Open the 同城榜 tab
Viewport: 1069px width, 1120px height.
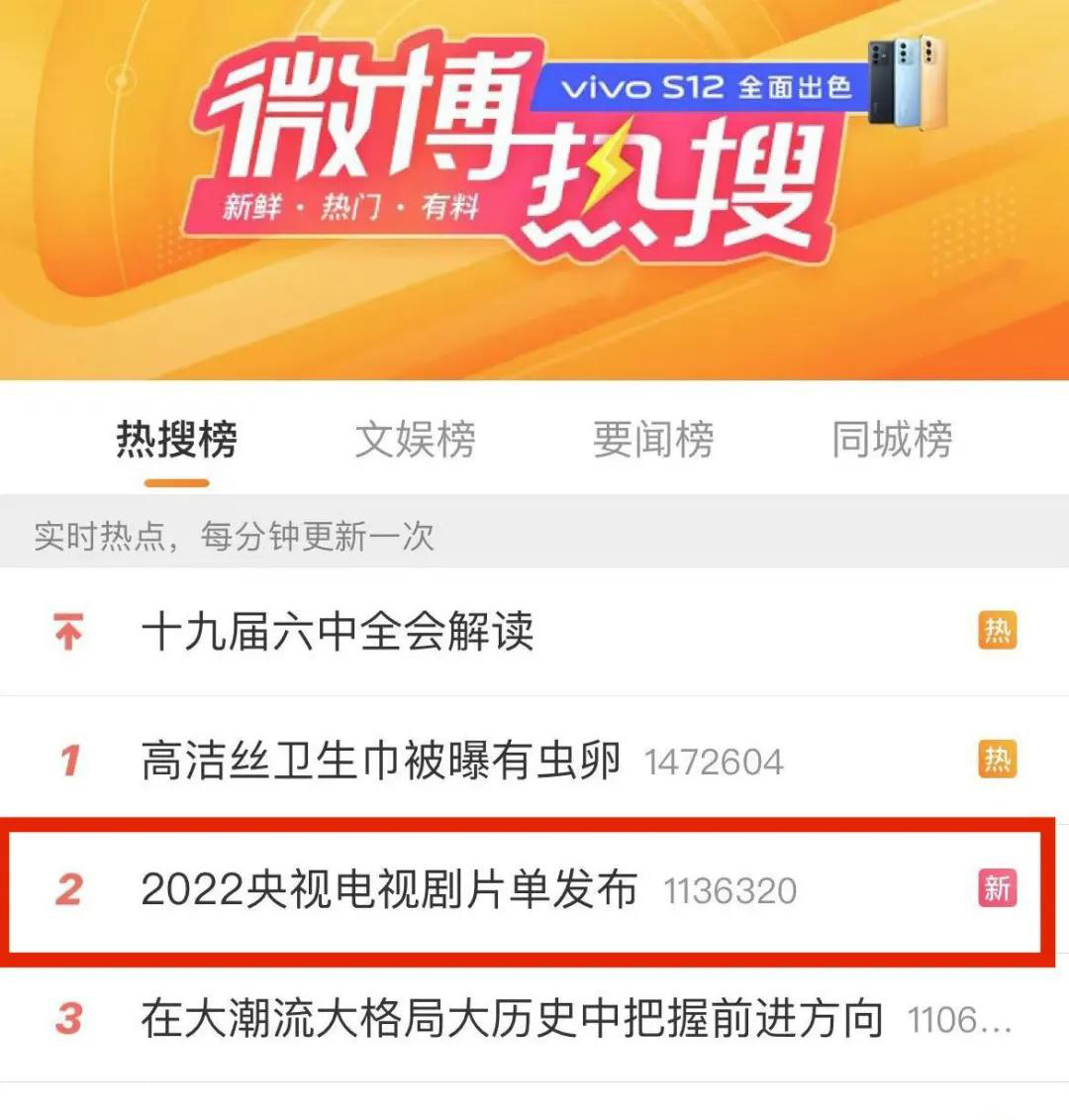(892, 440)
